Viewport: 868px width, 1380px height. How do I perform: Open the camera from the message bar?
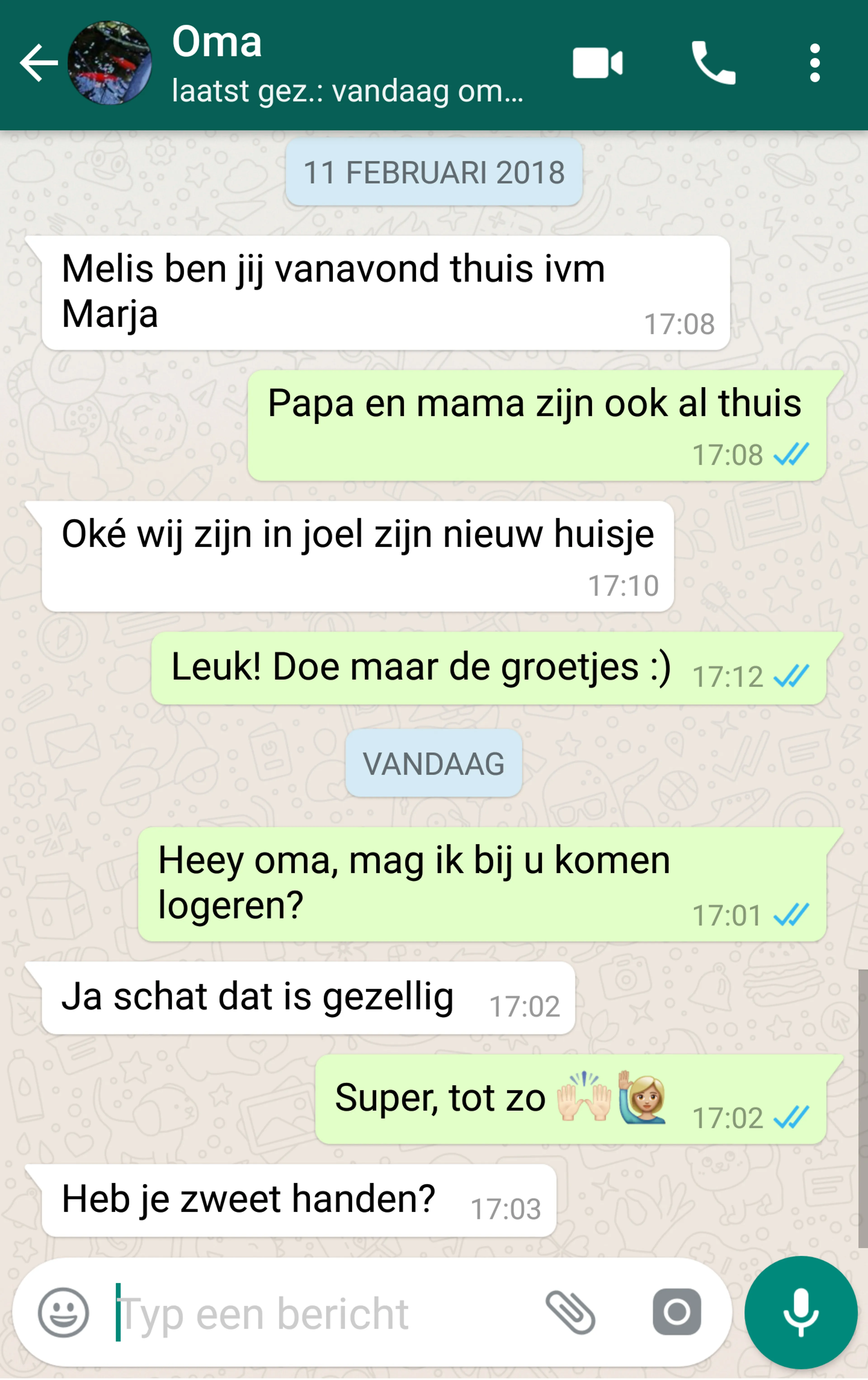click(x=677, y=1312)
